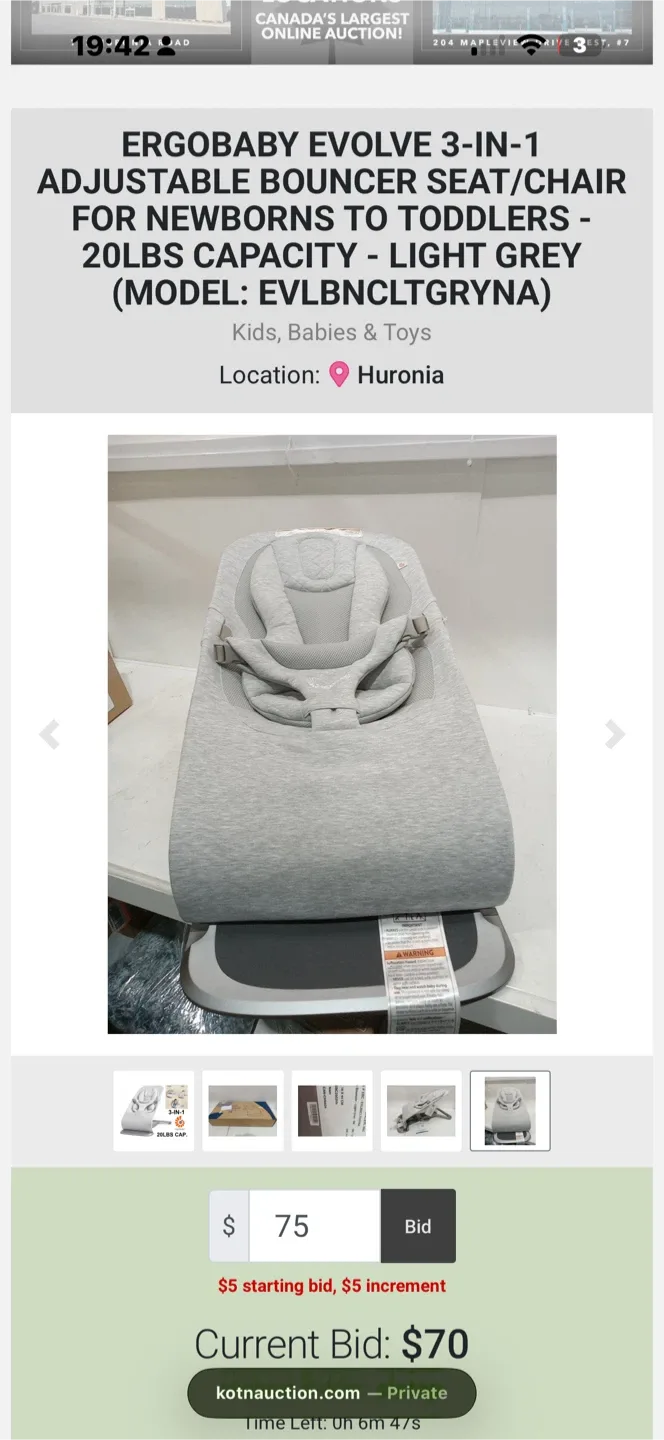Open the Huronia location link
This screenshot has height=1440, width=664.
pos(399,375)
